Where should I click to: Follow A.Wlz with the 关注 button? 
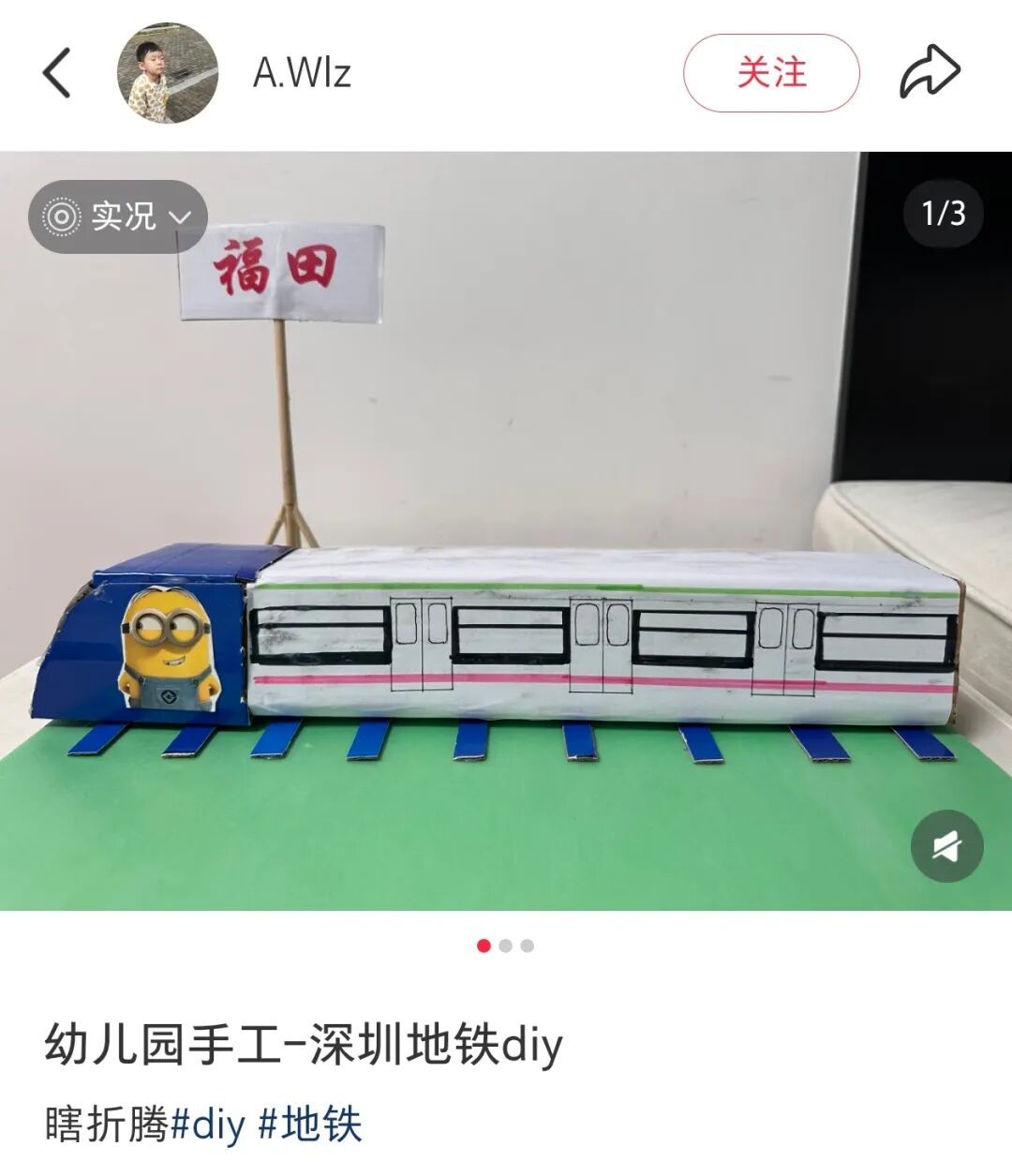770,73
